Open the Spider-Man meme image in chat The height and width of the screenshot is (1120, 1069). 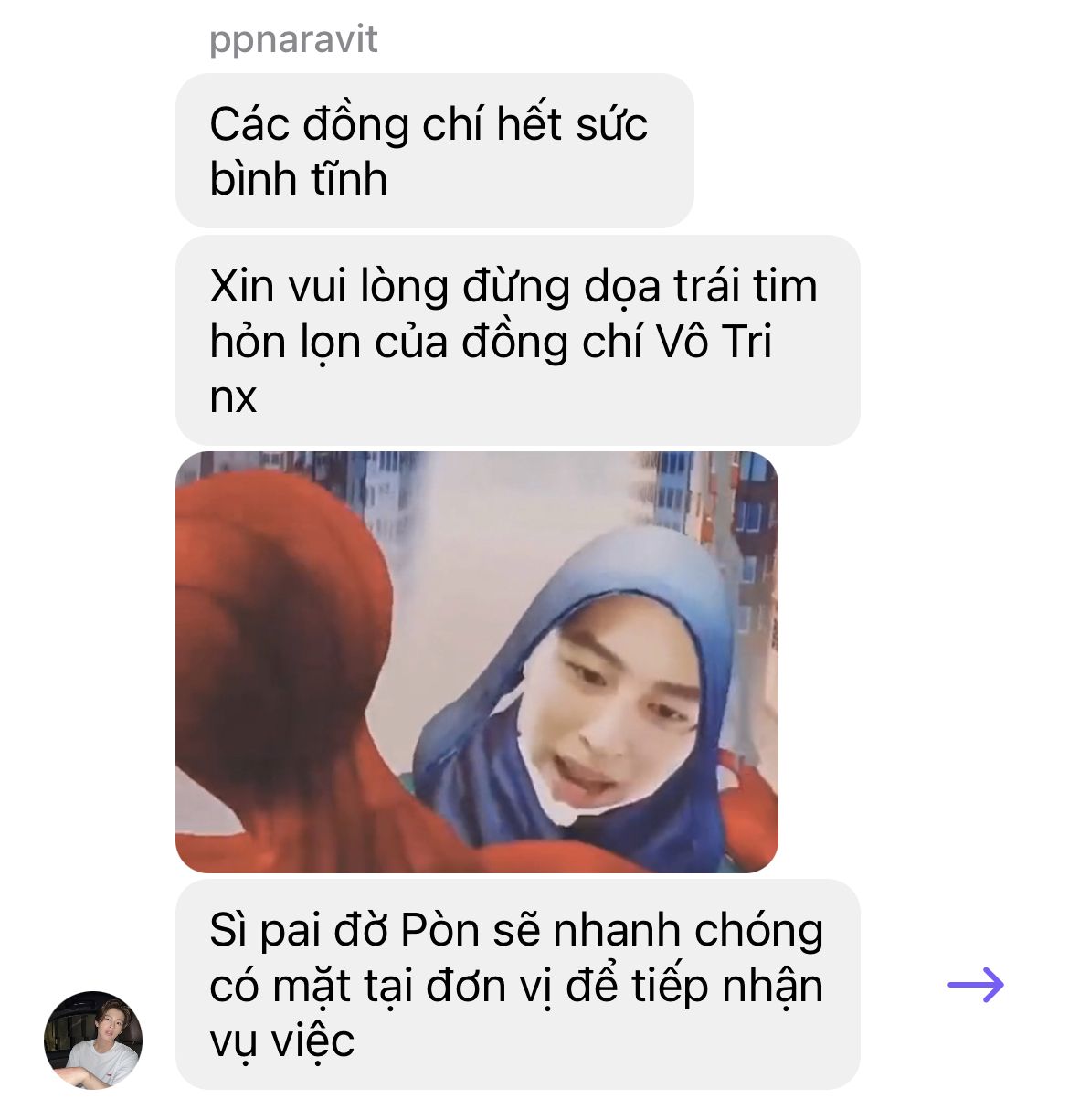[476, 662]
